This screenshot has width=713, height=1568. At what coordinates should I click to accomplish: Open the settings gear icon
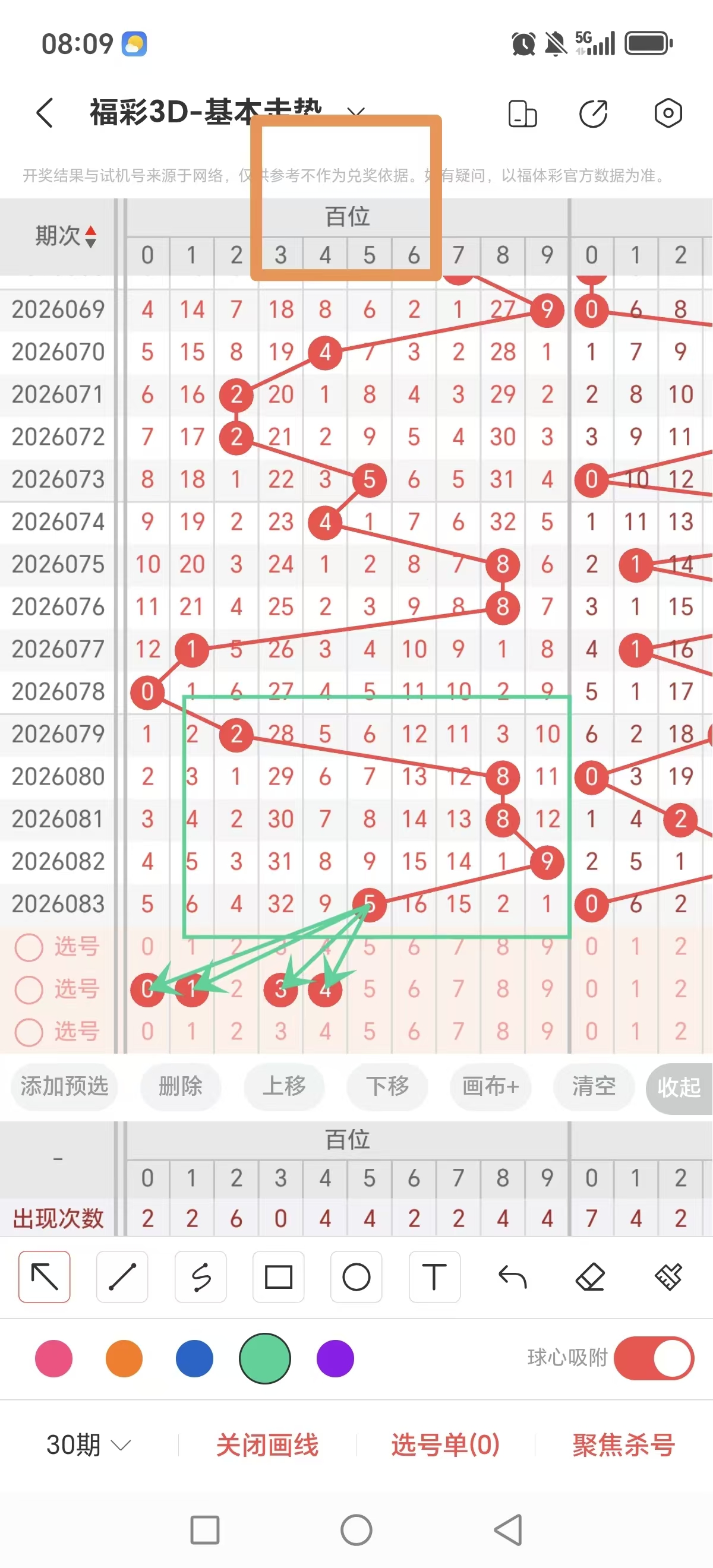[x=668, y=113]
